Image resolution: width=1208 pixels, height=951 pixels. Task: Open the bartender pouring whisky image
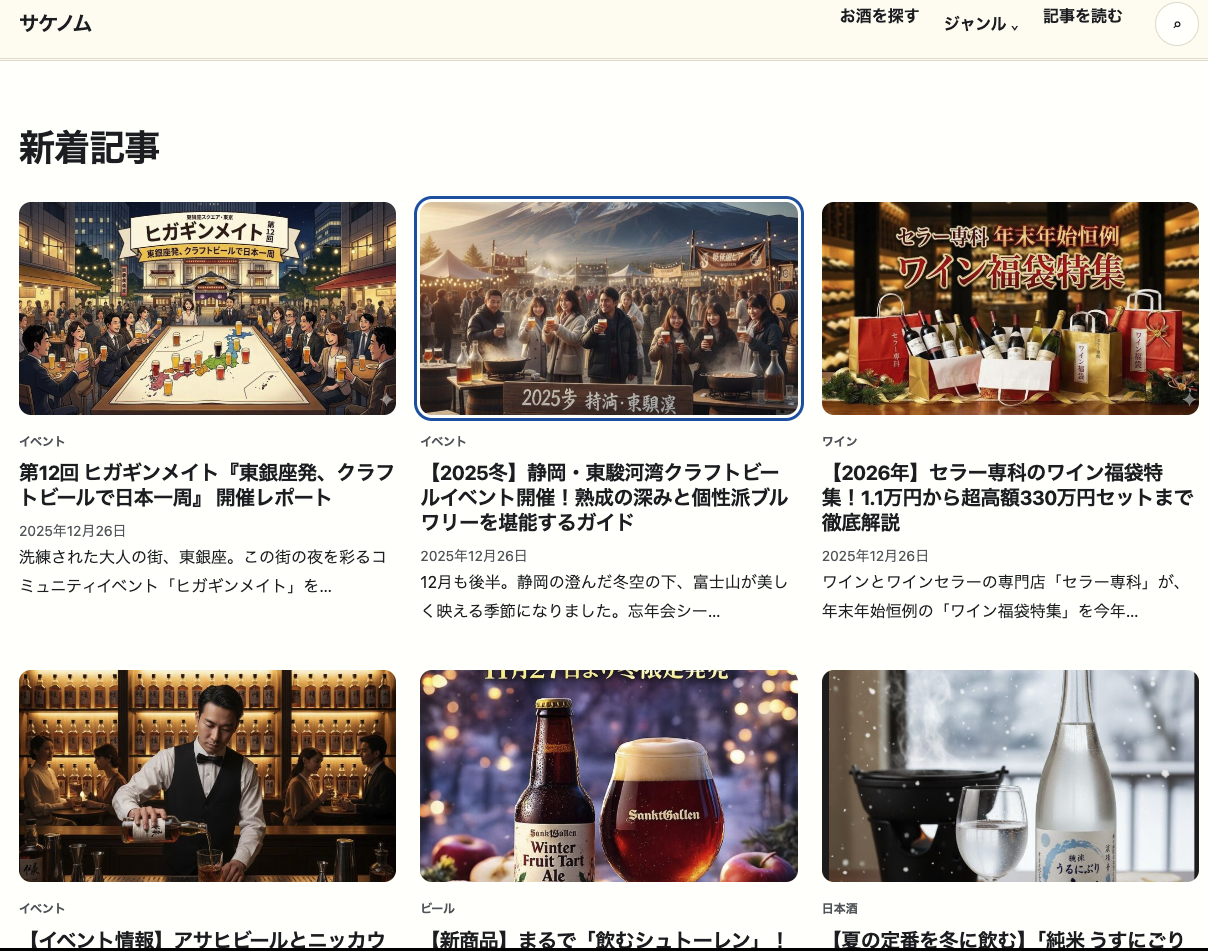click(x=207, y=776)
